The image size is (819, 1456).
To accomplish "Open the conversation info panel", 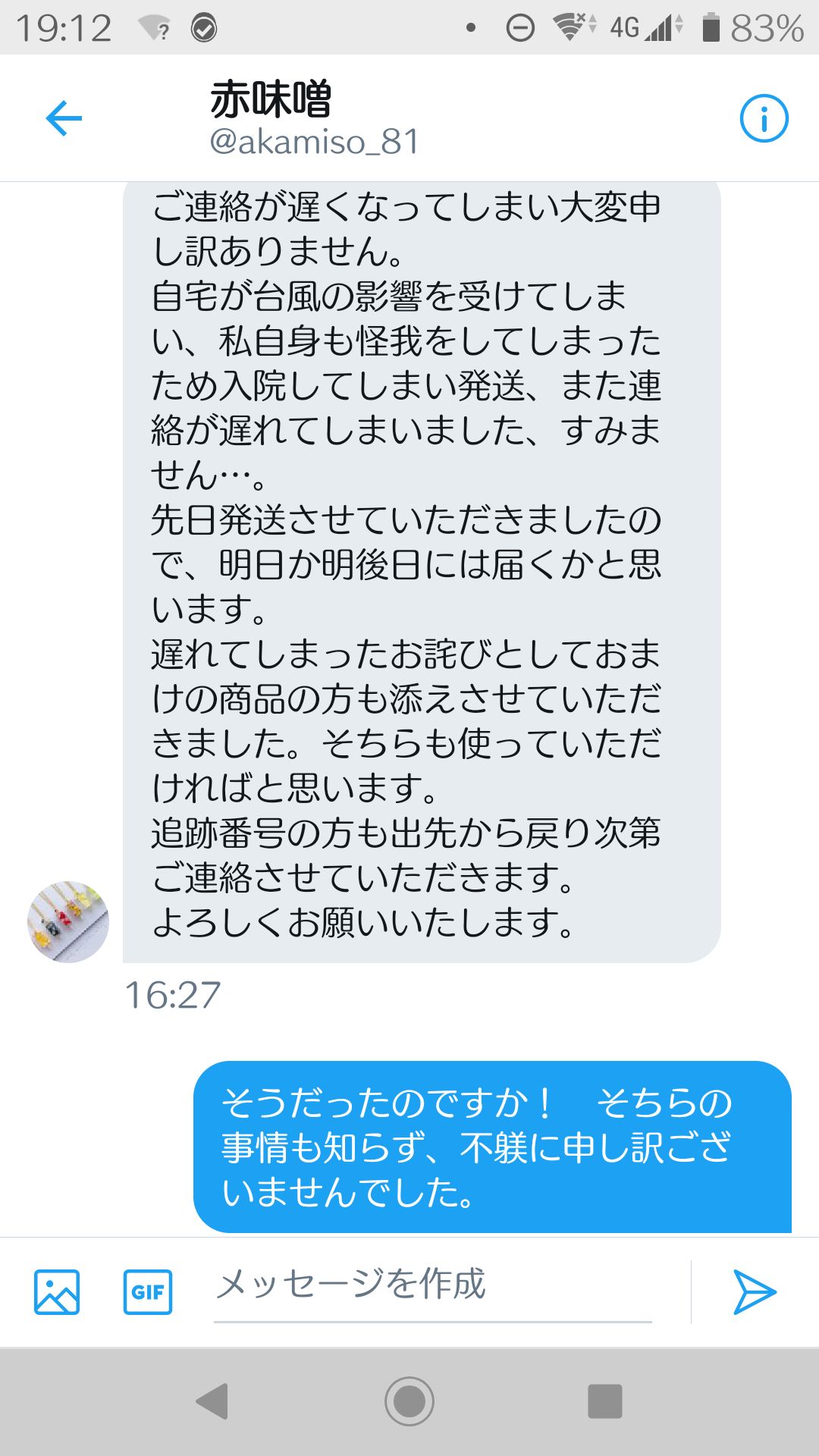I will (763, 118).
